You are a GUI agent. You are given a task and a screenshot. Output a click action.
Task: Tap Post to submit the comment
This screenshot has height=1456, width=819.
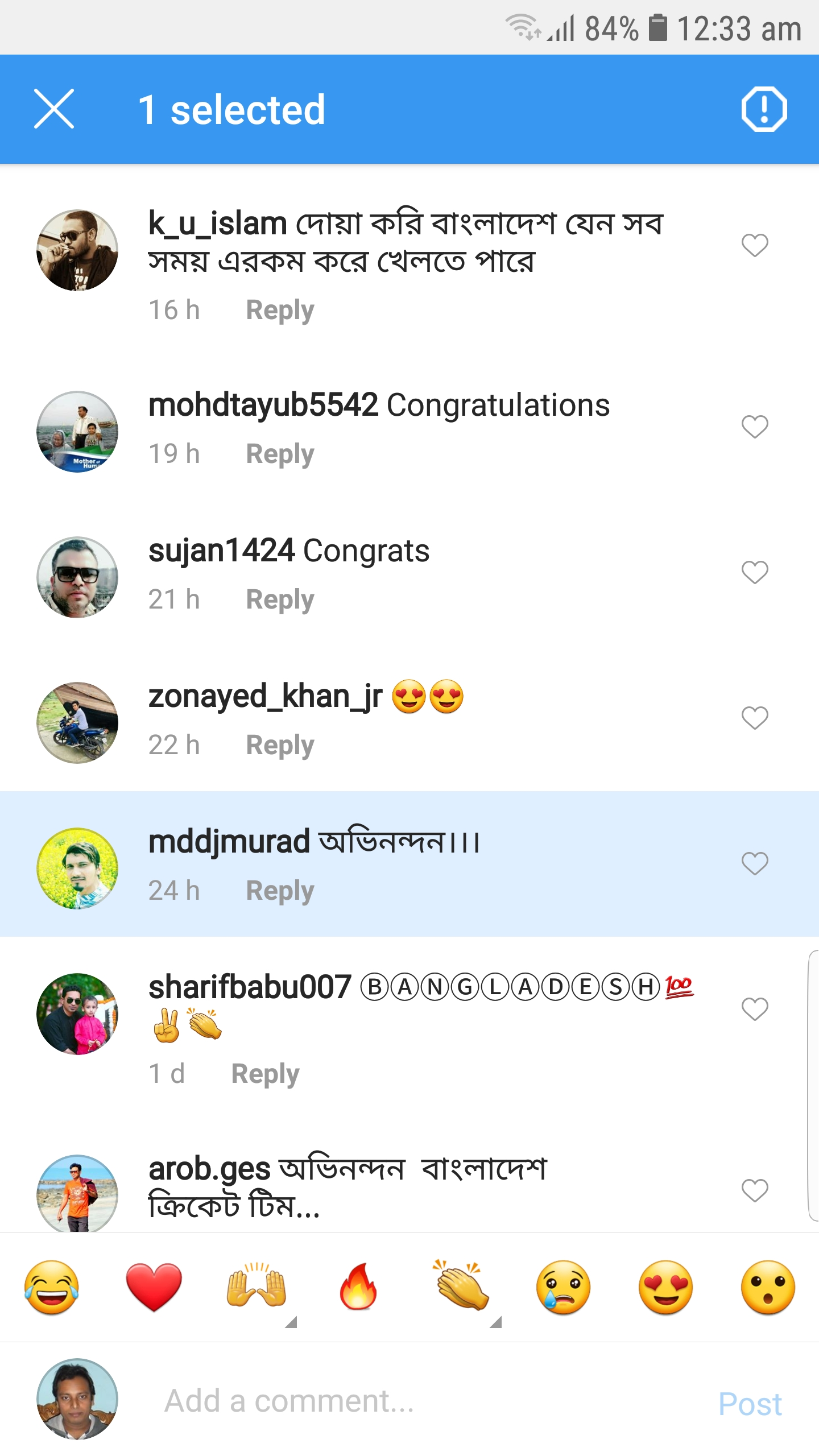click(x=750, y=1404)
